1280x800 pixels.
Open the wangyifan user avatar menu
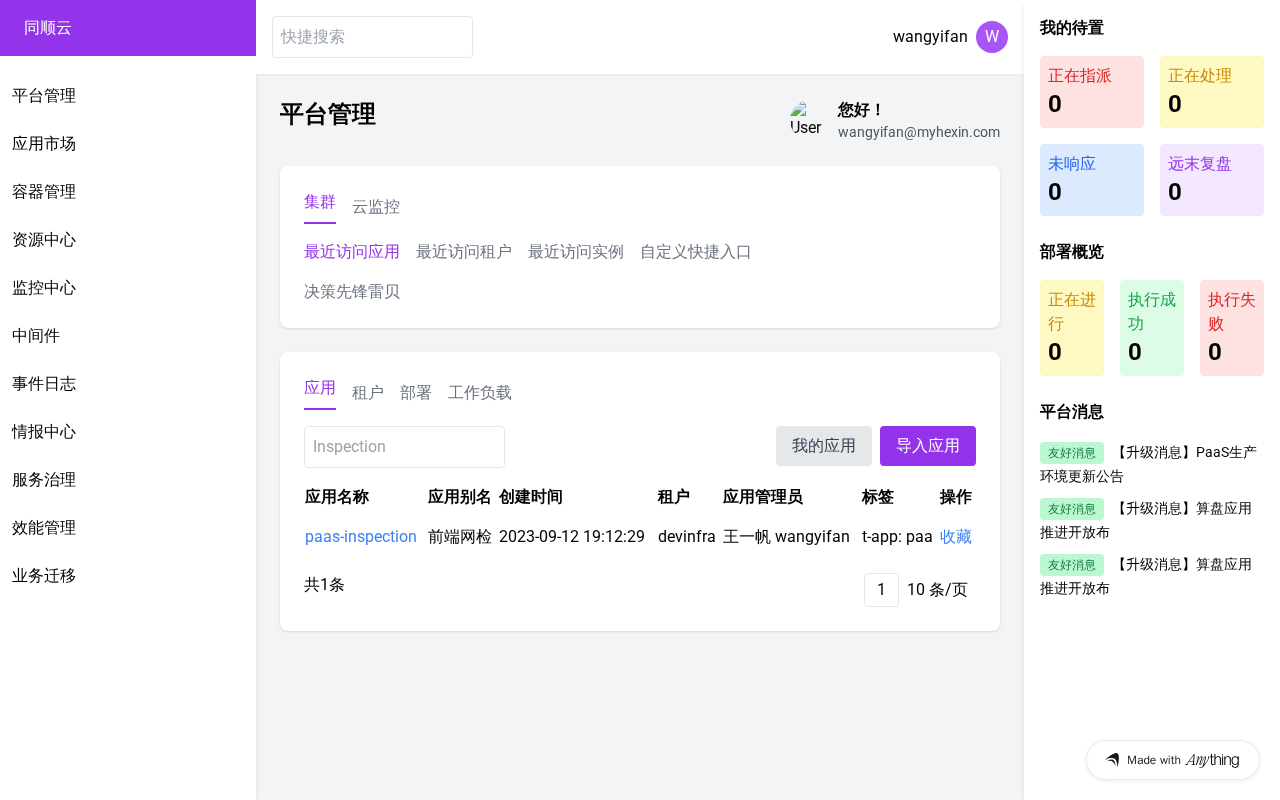991,37
